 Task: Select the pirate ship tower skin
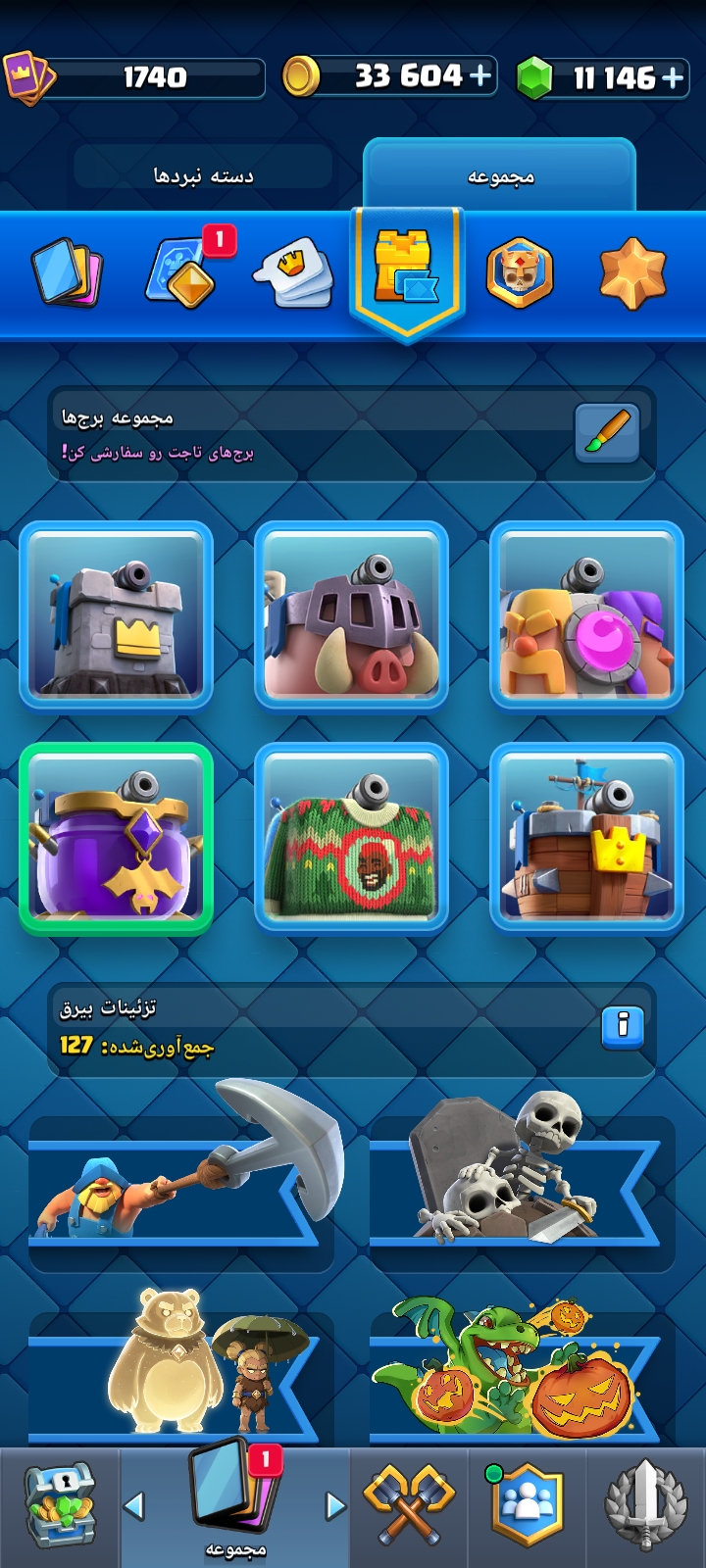click(586, 838)
